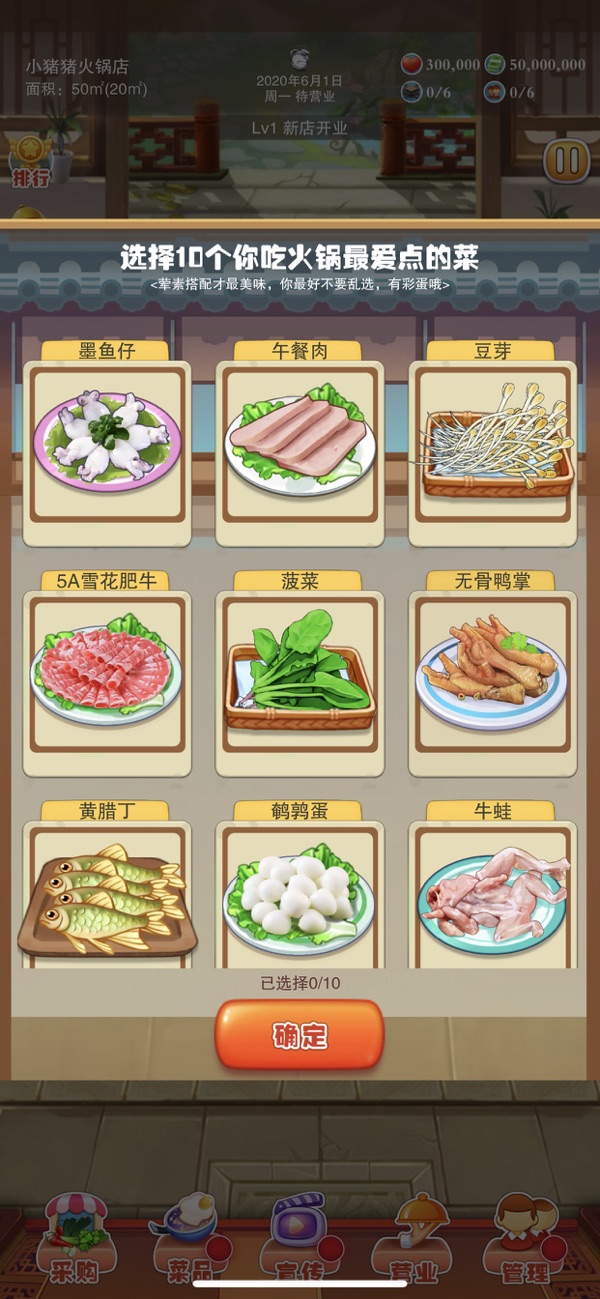Screen dimensions: 600x1299
Task: Choose the 菠菜 dish card
Action: pyautogui.click(x=300, y=672)
